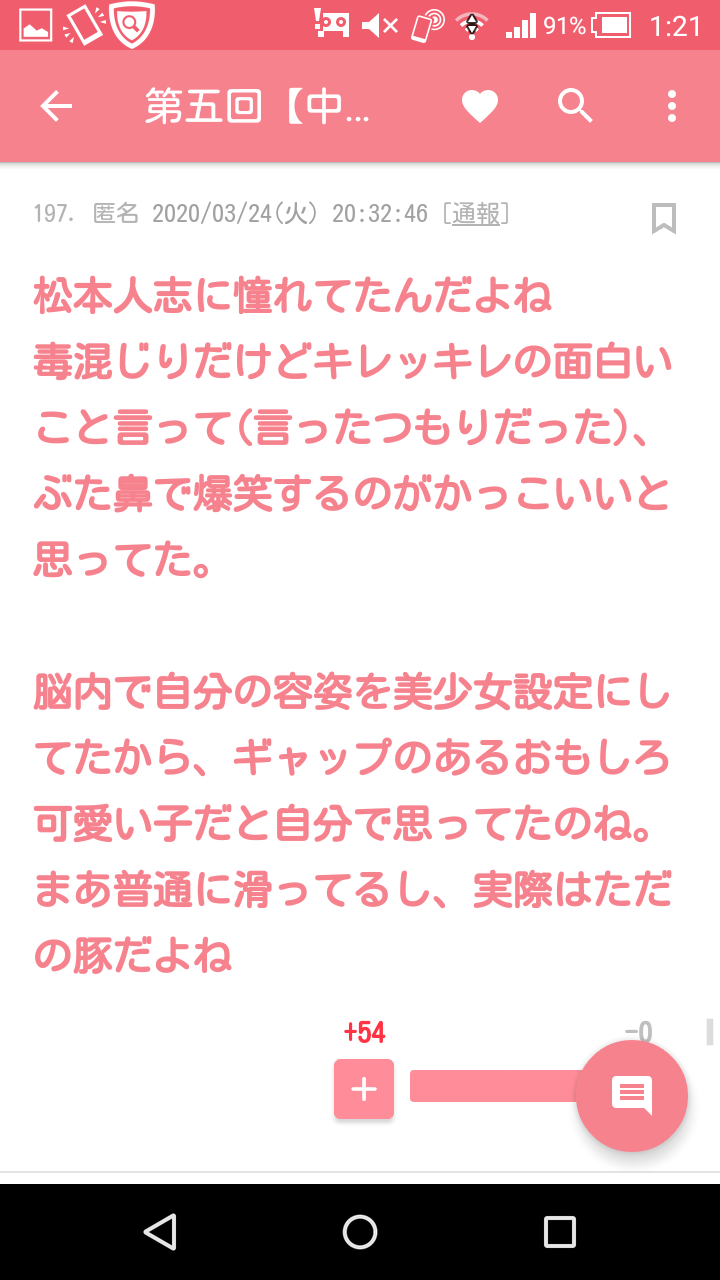This screenshot has width=720, height=1280.
Task: Open the overflow menu
Action: click(x=671, y=106)
